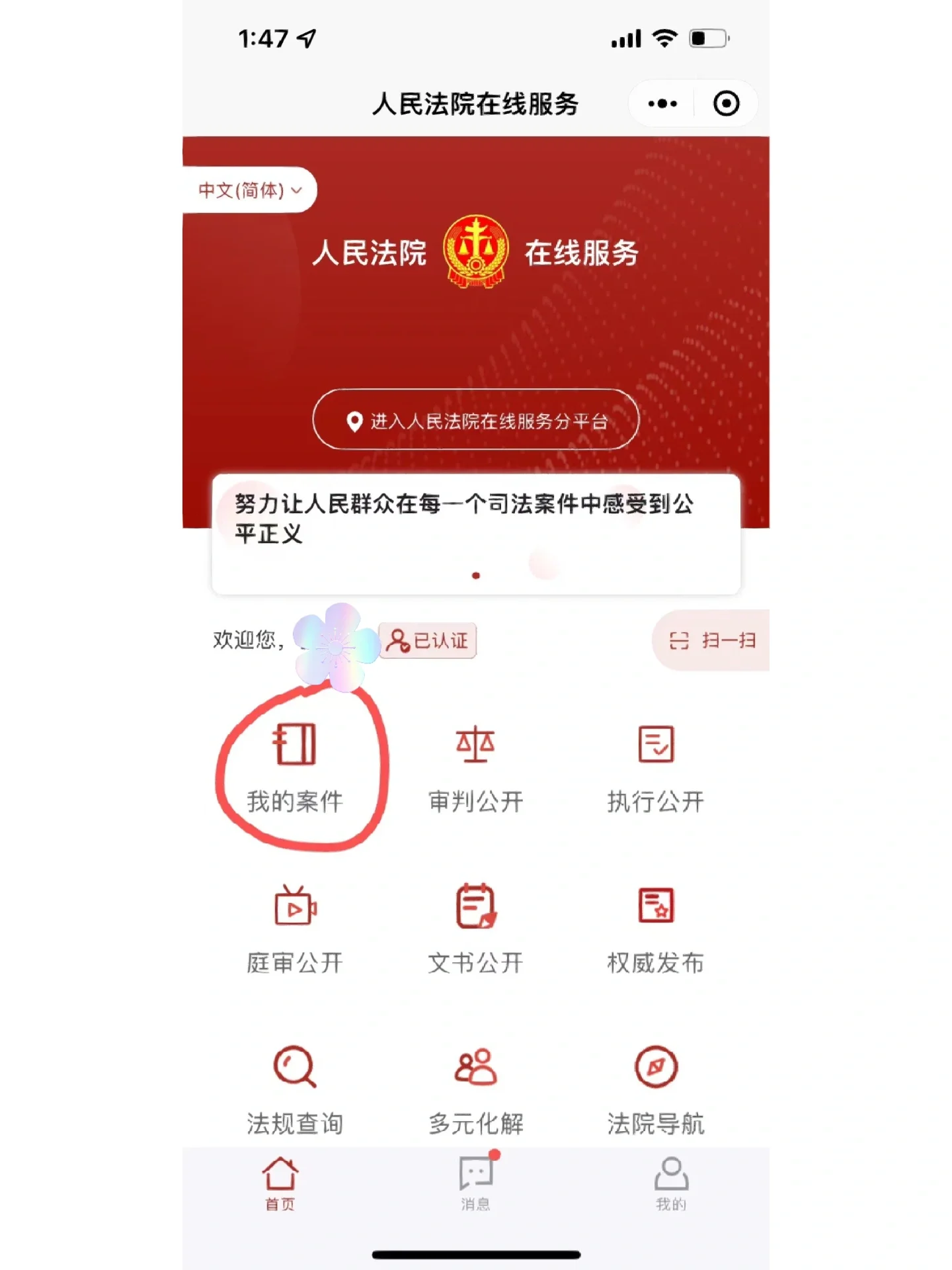Open 审判公开
952x1270 pixels.
[475, 767]
